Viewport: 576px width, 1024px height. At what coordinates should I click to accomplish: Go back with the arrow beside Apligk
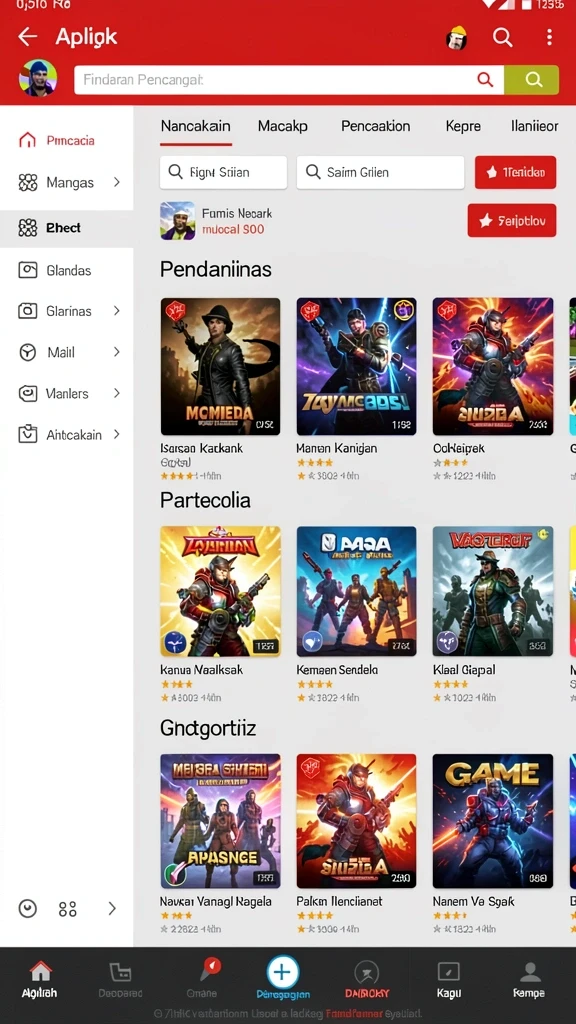pos(27,37)
